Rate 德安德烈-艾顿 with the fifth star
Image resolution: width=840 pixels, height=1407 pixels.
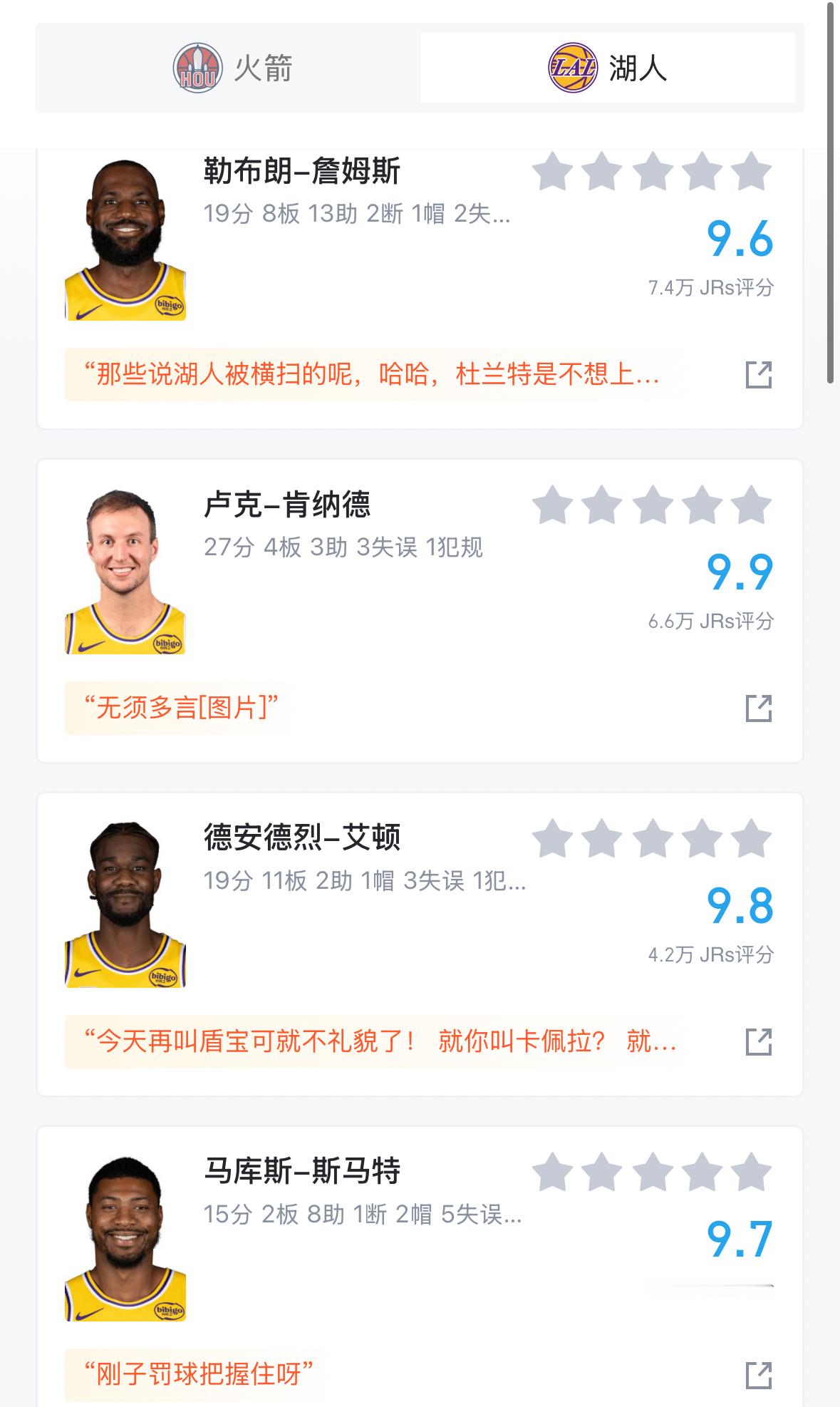point(752,838)
